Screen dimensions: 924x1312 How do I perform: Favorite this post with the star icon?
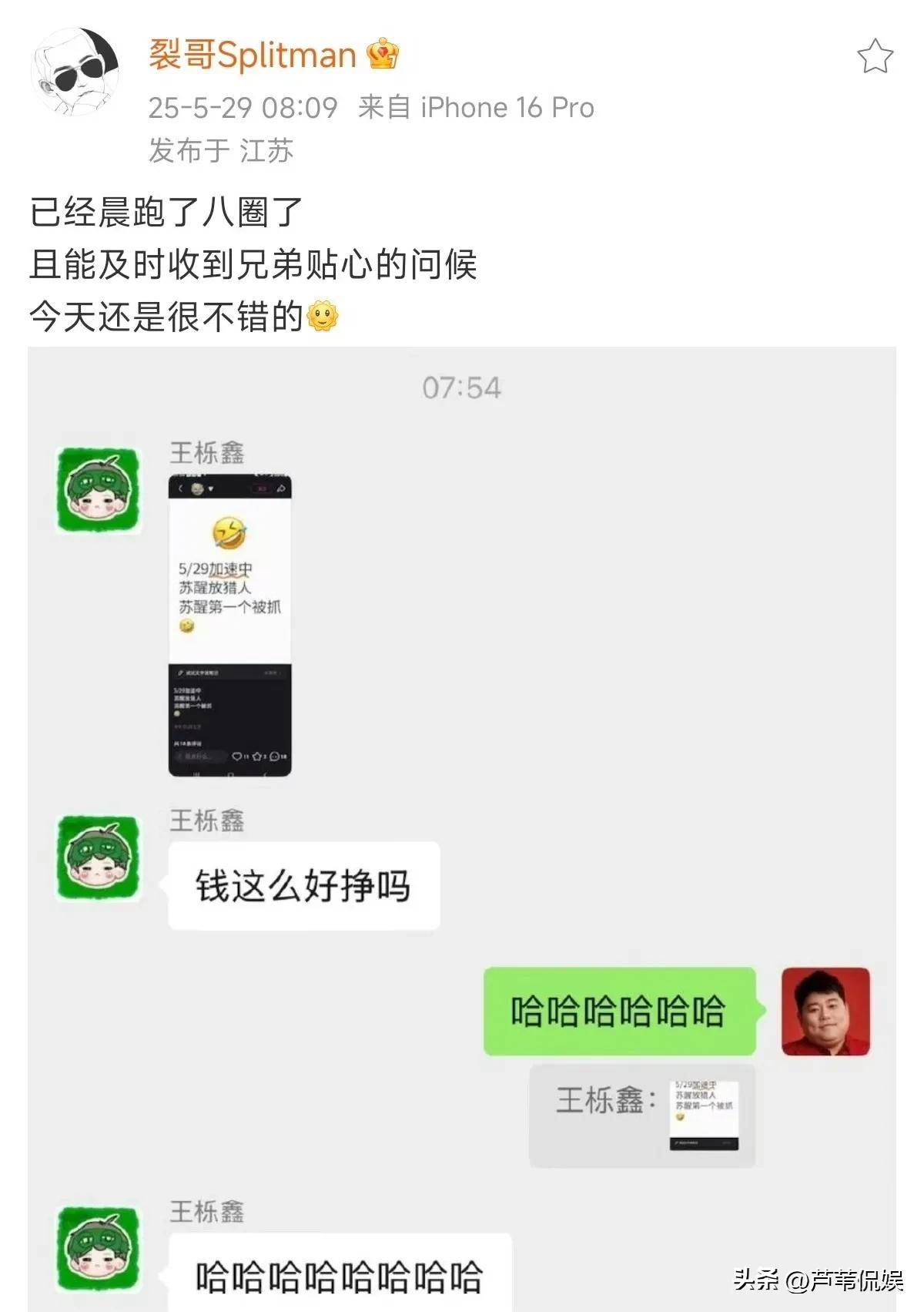875,57
